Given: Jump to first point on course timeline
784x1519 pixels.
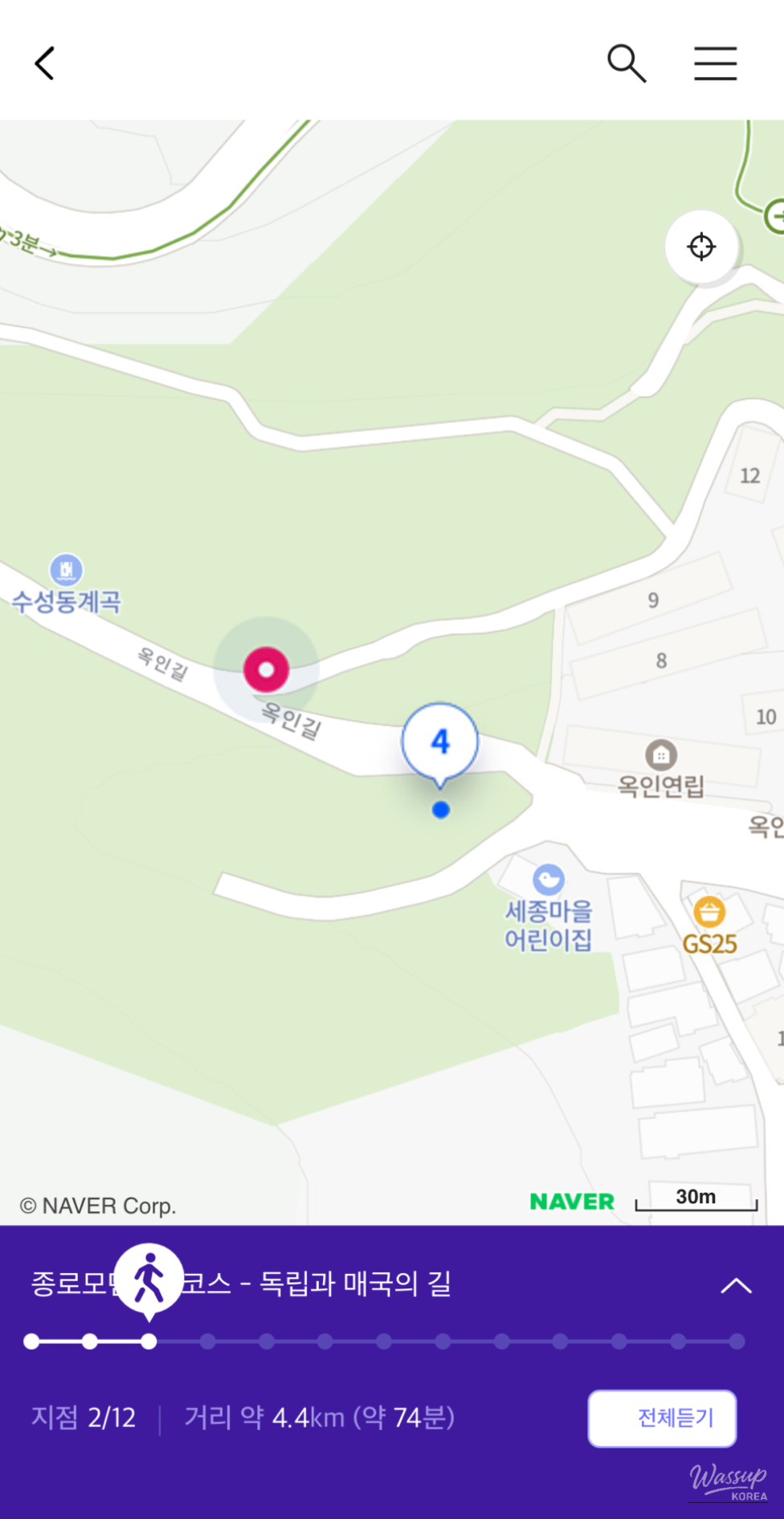Looking at the screenshot, I should pos(31,1341).
